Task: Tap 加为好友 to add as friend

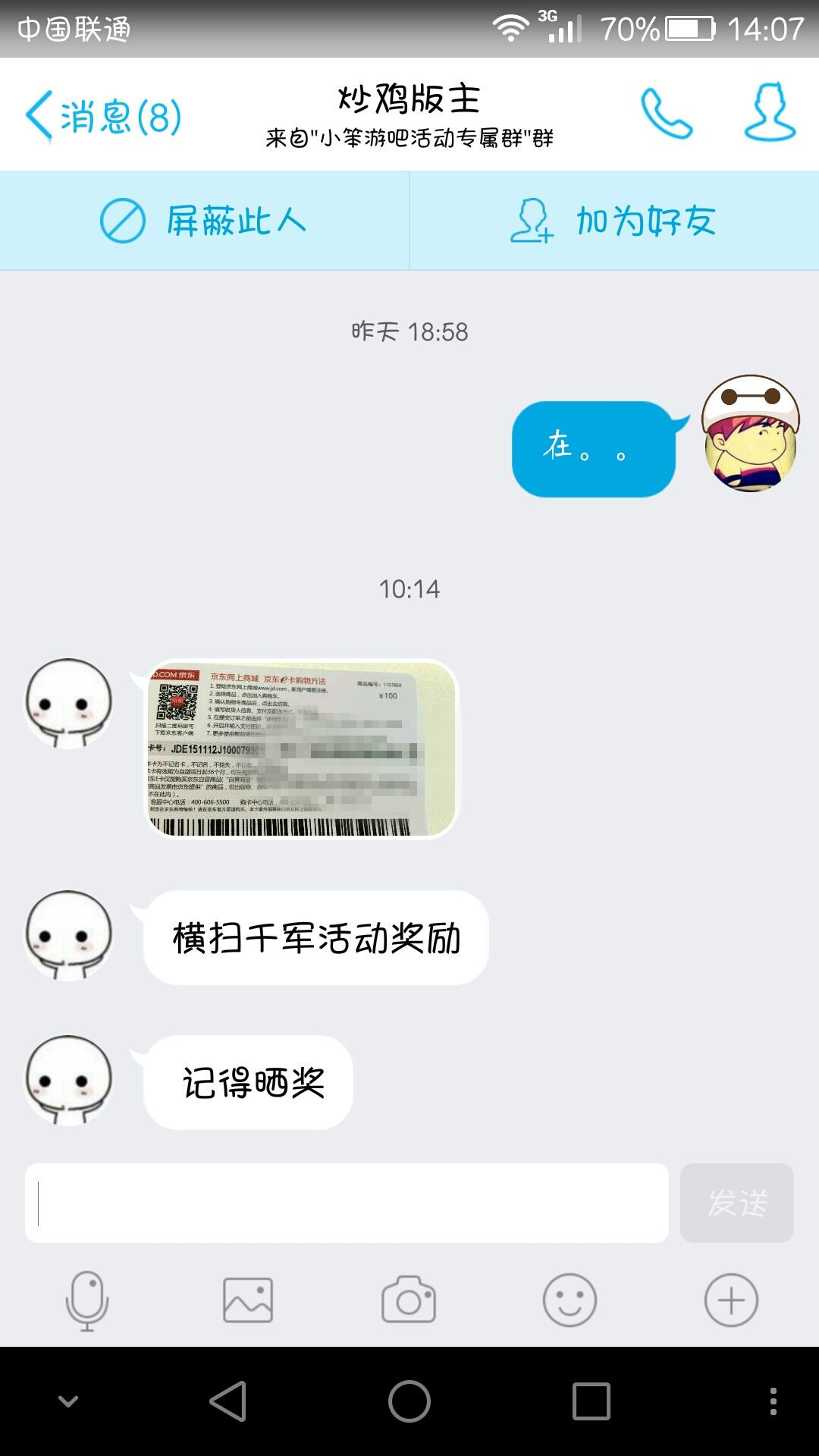Action: click(613, 221)
